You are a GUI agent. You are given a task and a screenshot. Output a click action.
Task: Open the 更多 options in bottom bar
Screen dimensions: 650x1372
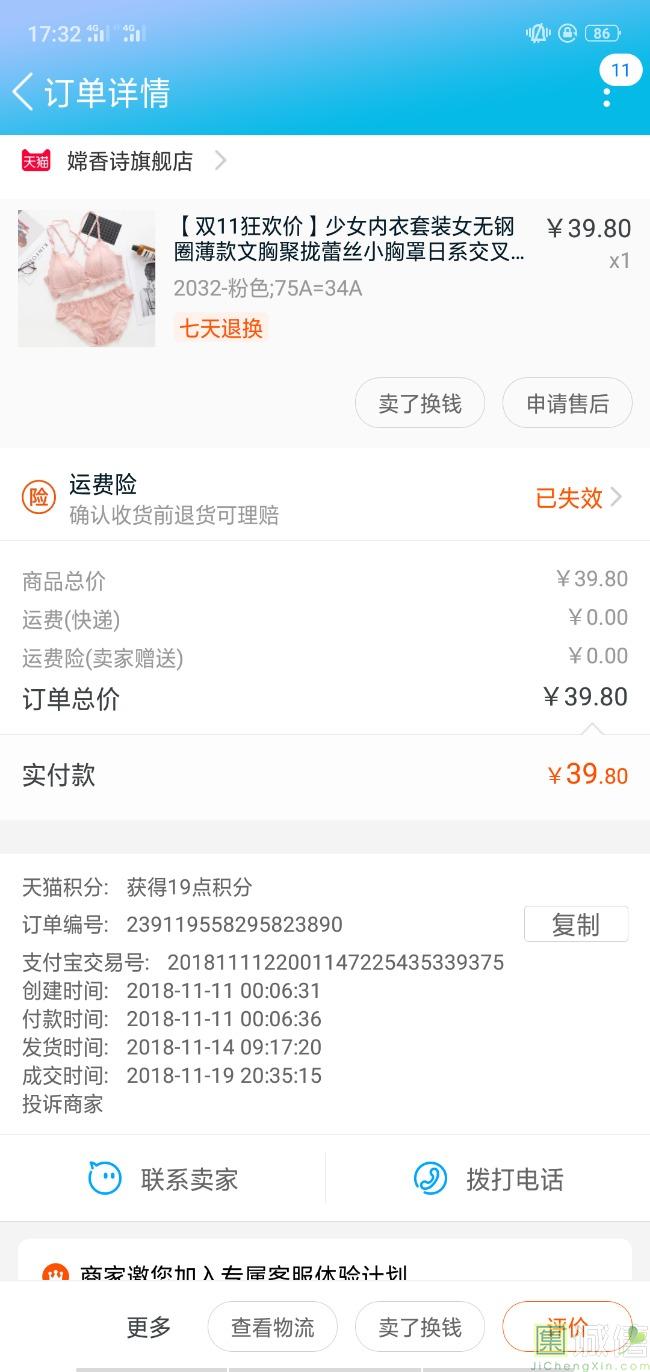click(x=149, y=1327)
